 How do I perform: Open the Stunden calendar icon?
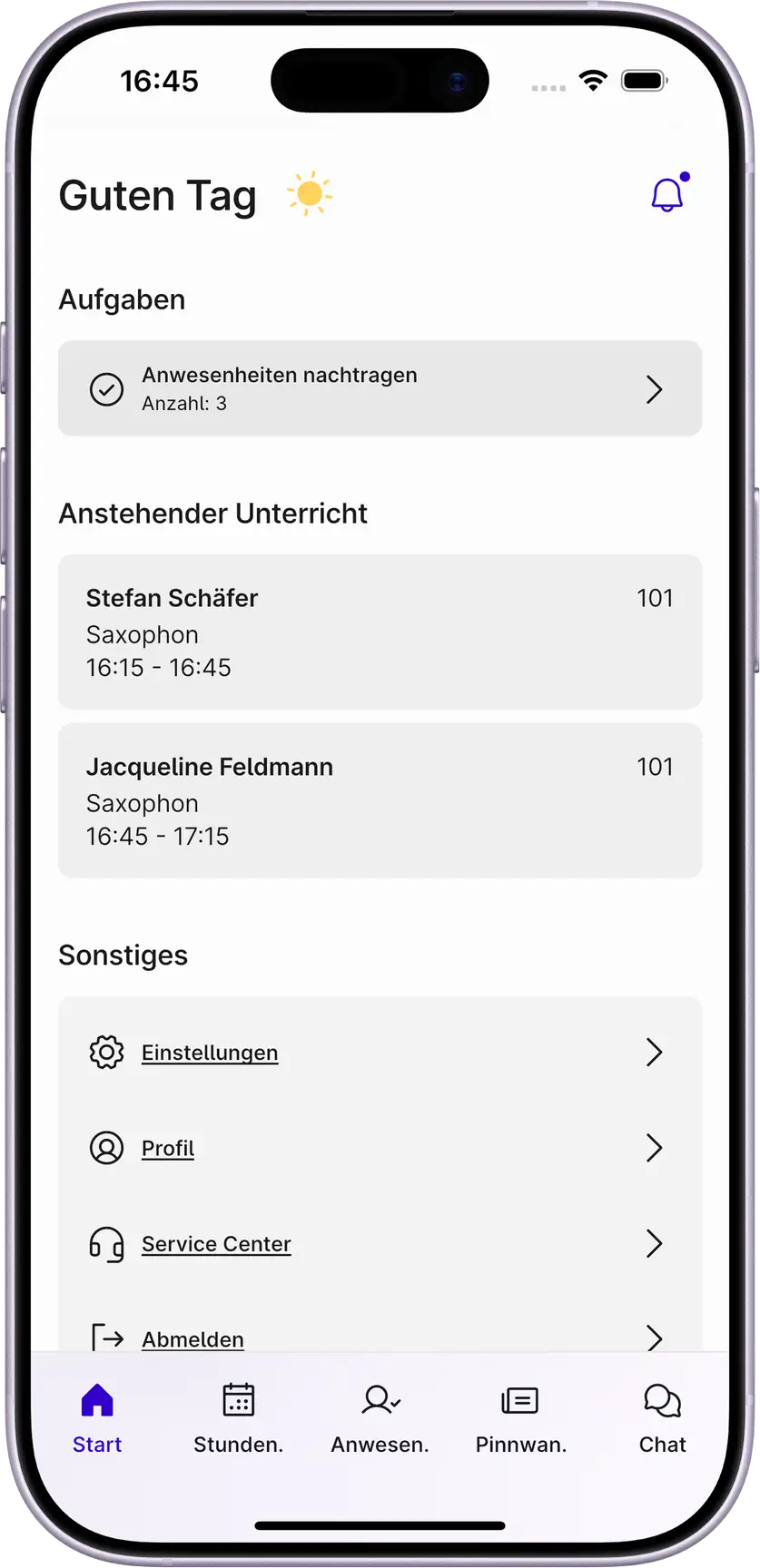point(238,1401)
